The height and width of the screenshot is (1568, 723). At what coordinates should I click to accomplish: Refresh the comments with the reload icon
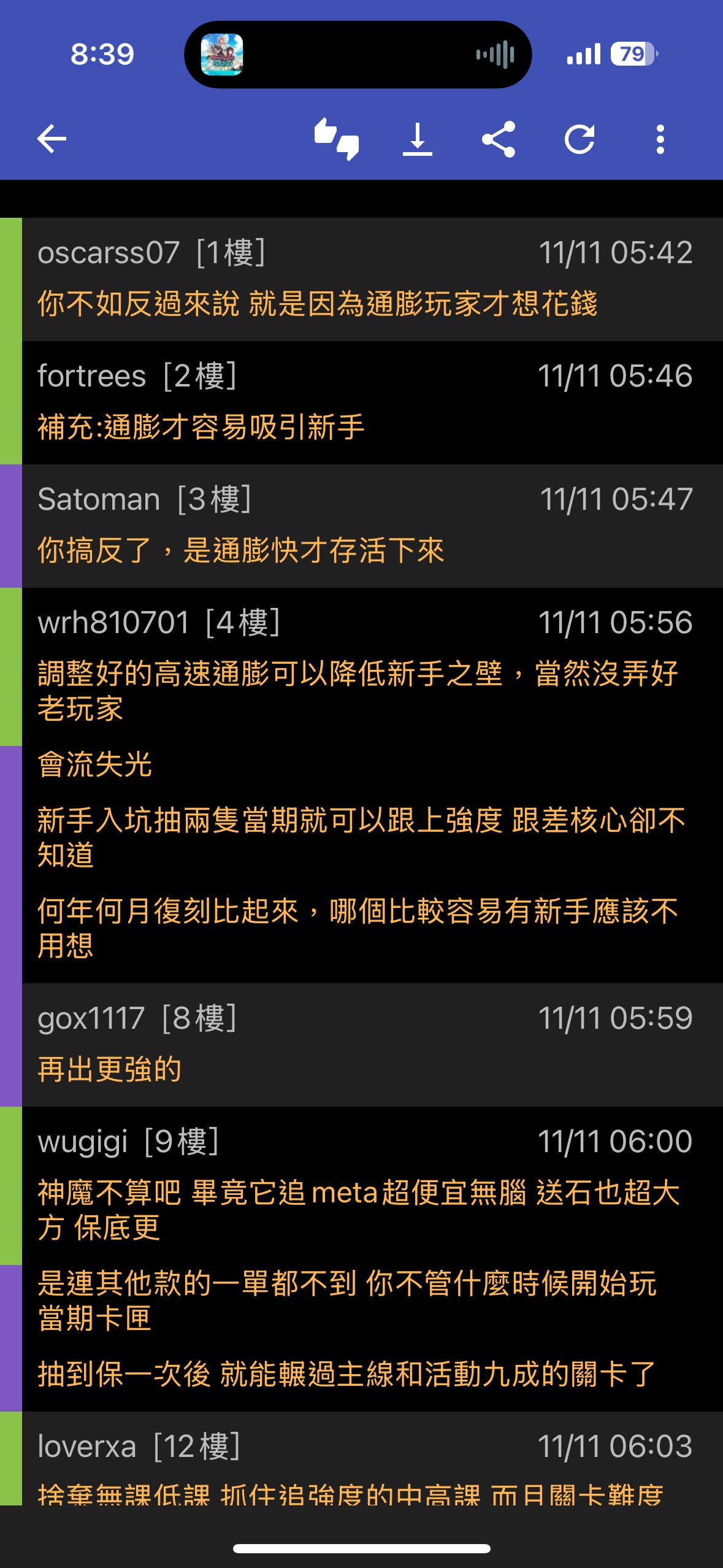[580, 139]
